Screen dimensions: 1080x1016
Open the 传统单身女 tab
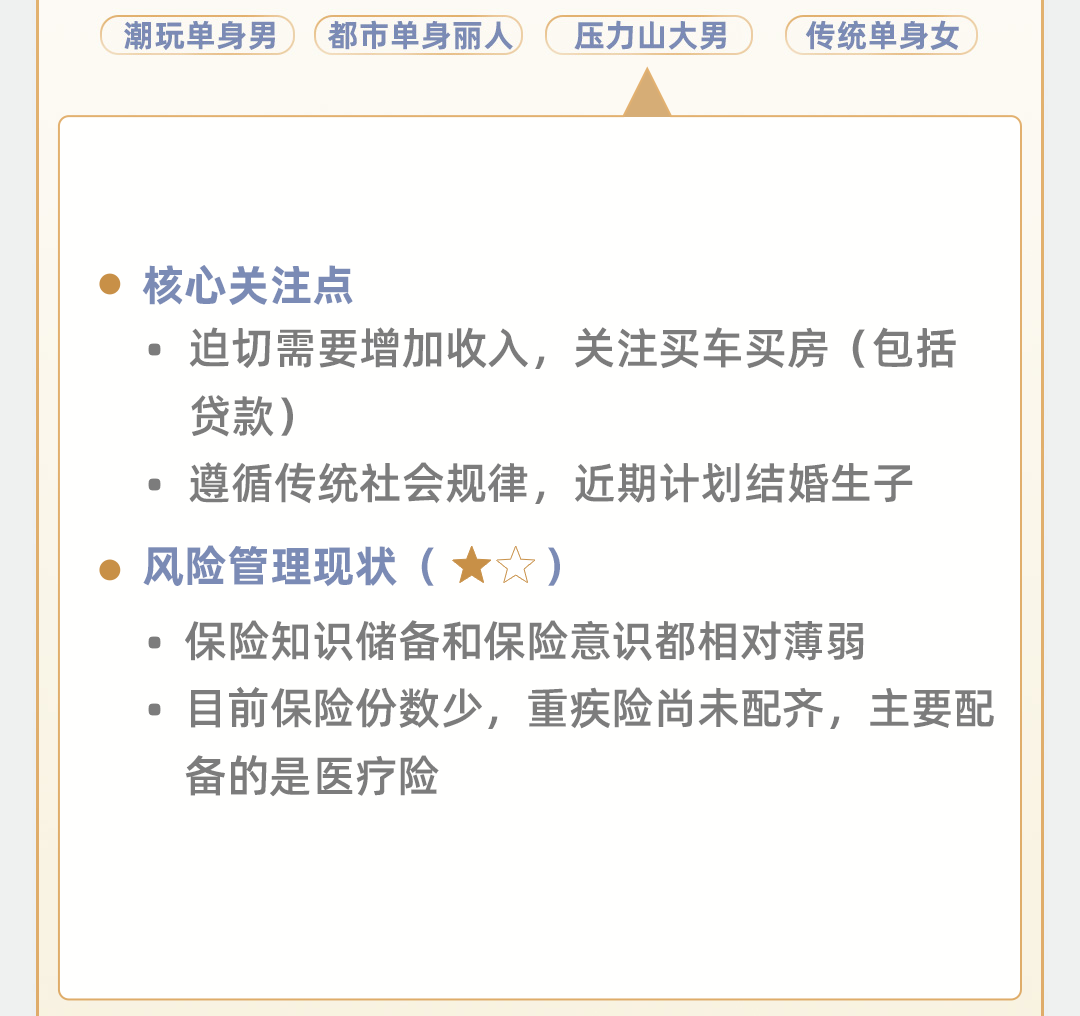881,36
